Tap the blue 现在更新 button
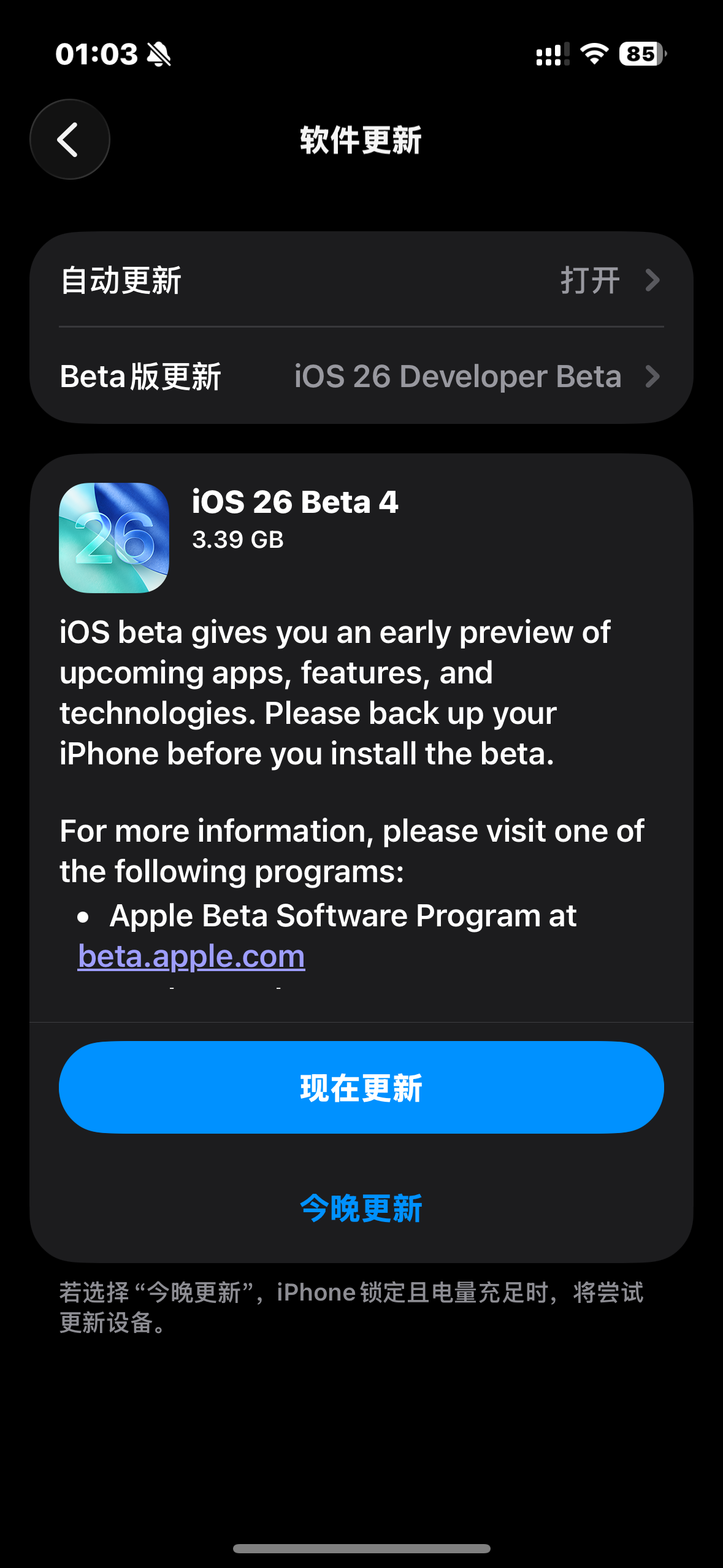Screen dimensions: 723x1568 coord(361,1087)
